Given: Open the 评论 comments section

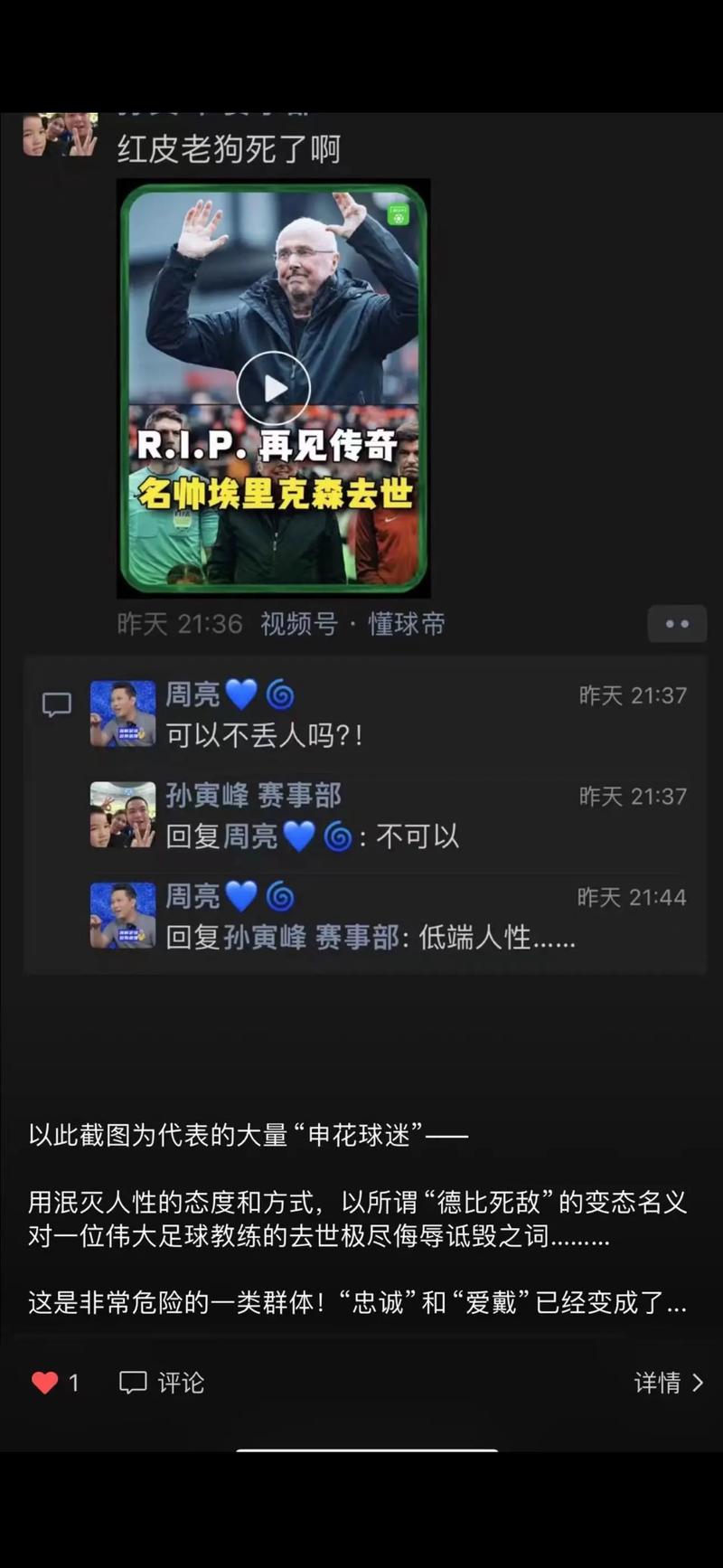Looking at the screenshot, I should click(x=163, y=1382).
